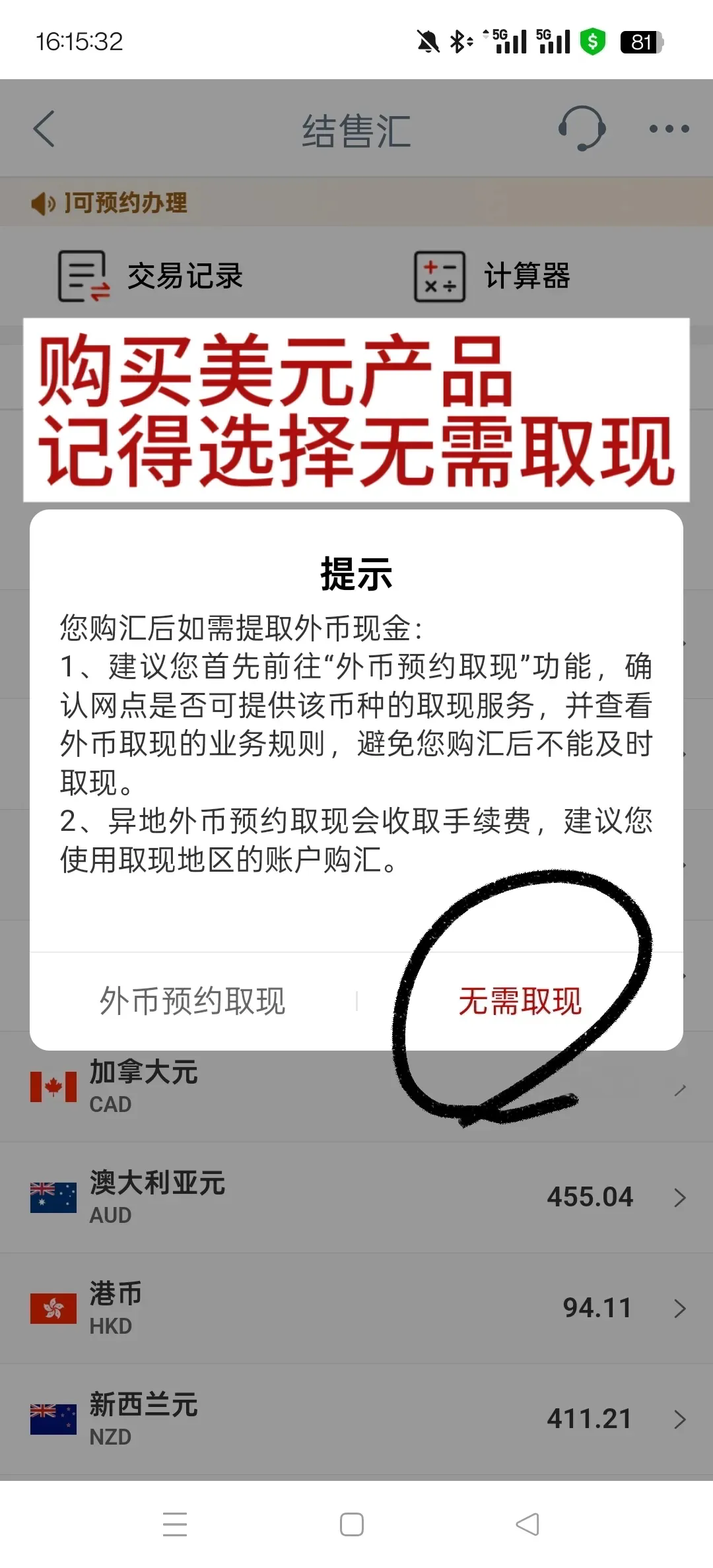Tap the back arrow to leave 结售汇
Image resolution: width=713 pixels, height=1568 pixels.
tap(44, 128)
